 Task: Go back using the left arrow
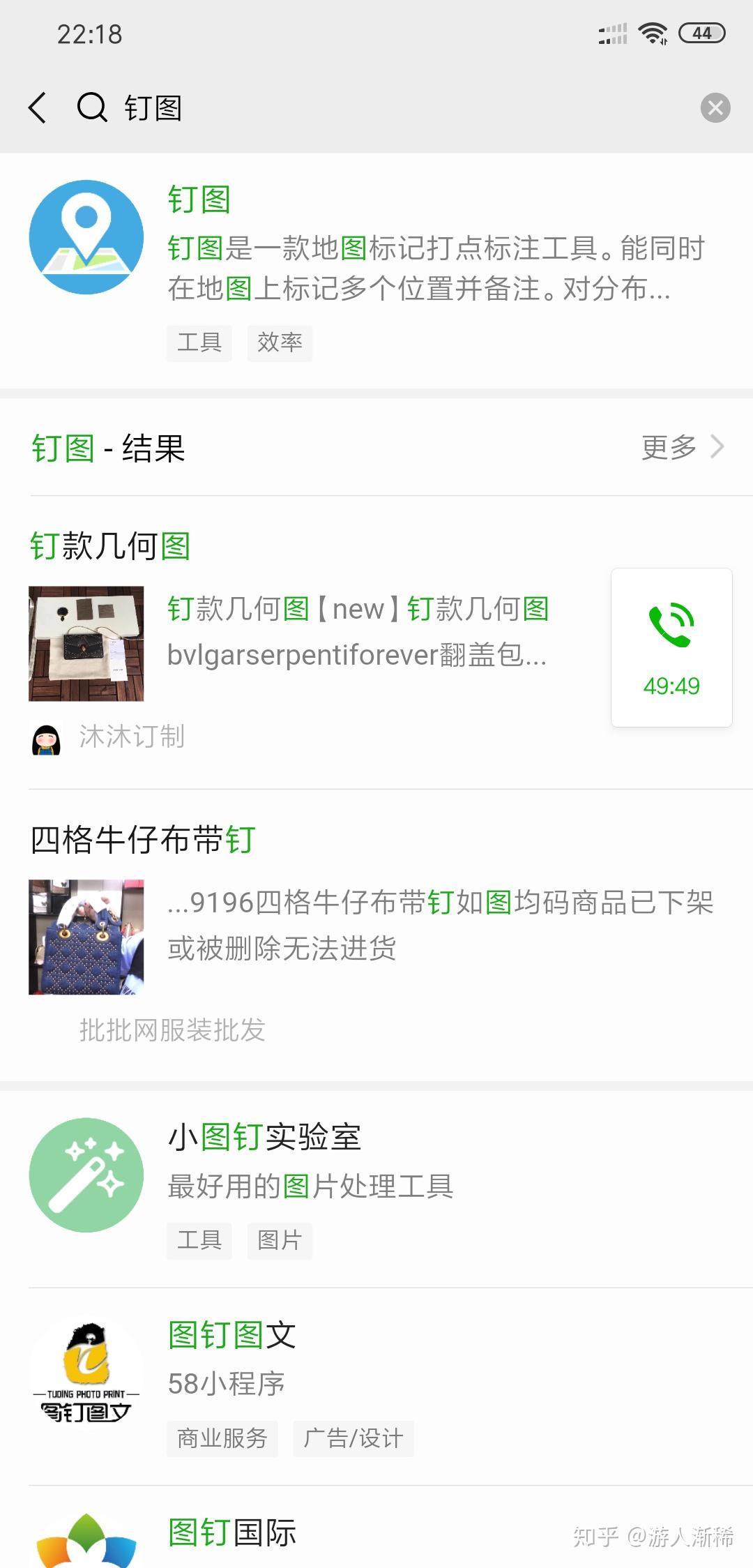38,108
